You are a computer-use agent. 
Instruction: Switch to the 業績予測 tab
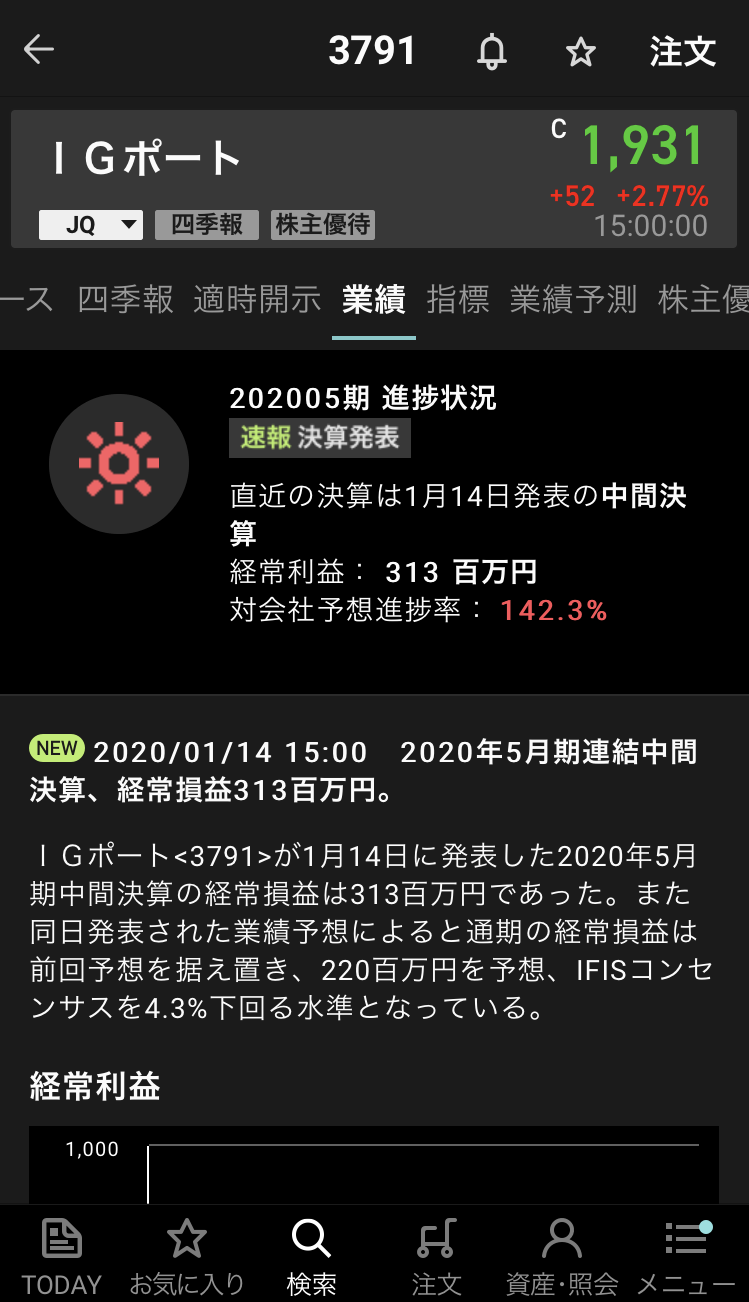pos(573,299)
